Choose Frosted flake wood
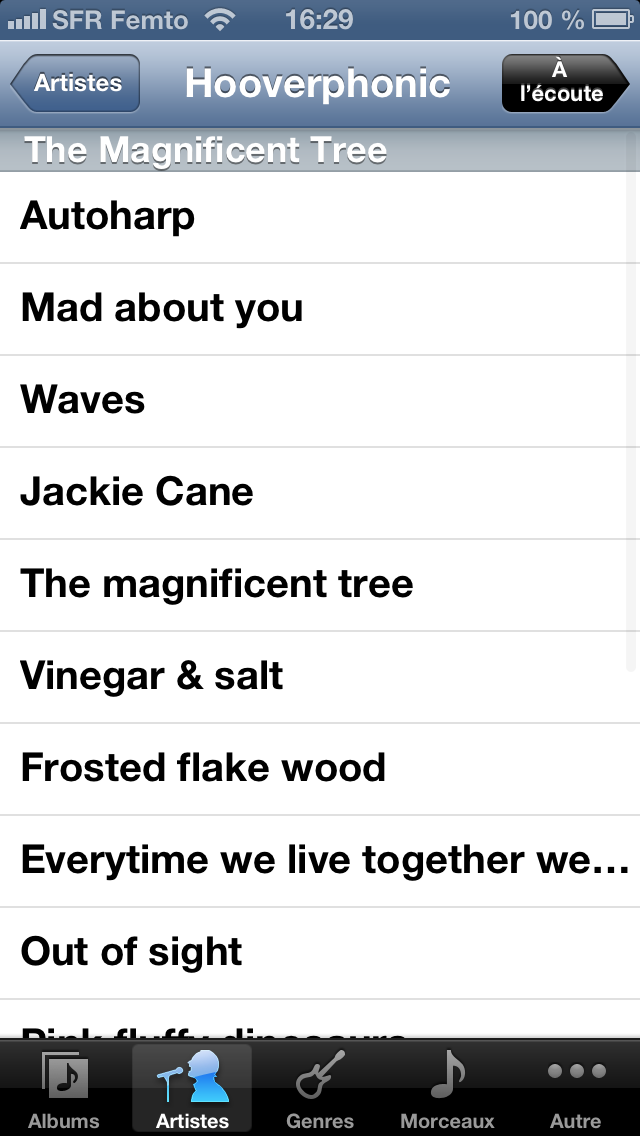Screen dimensions: 640x1136 coord(320,769)
